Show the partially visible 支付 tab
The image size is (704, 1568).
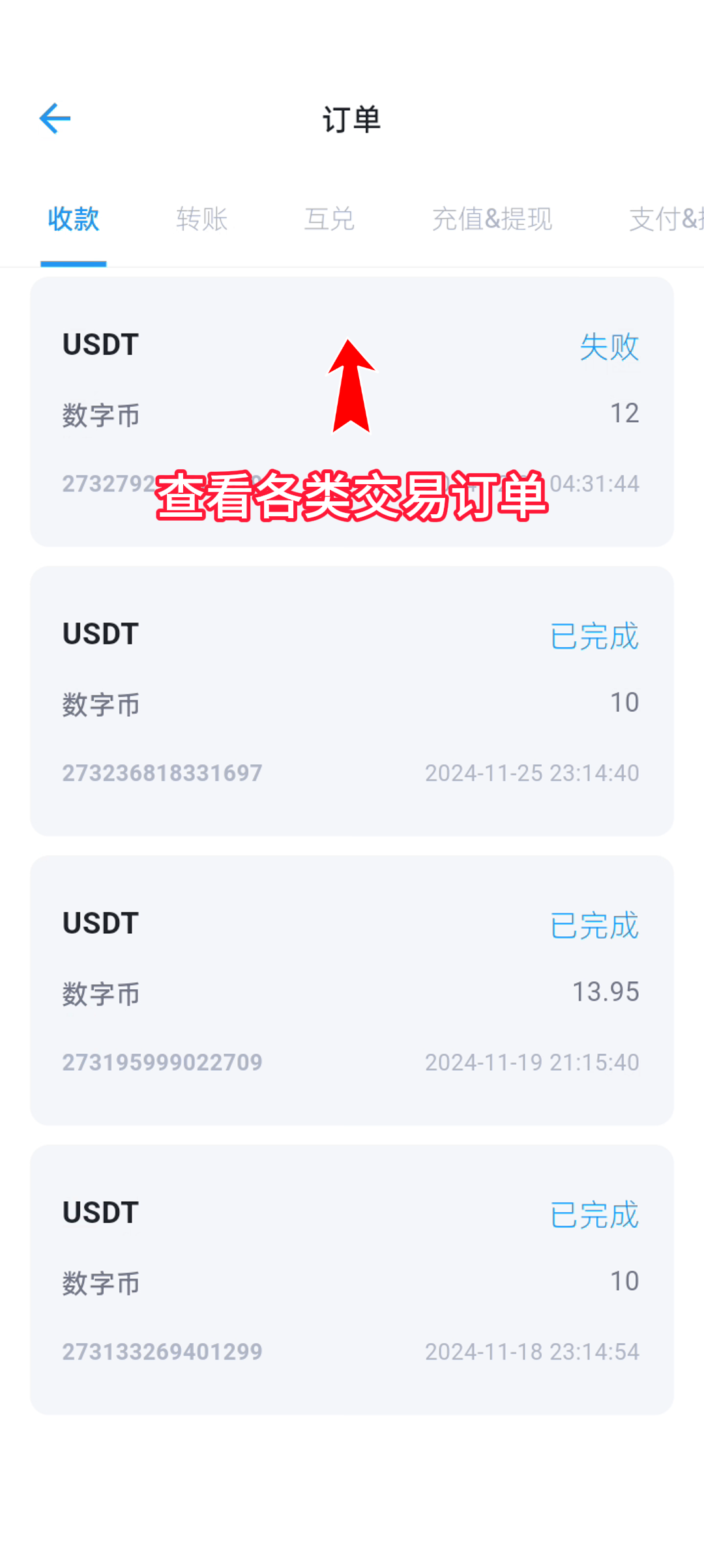(665, 219)
